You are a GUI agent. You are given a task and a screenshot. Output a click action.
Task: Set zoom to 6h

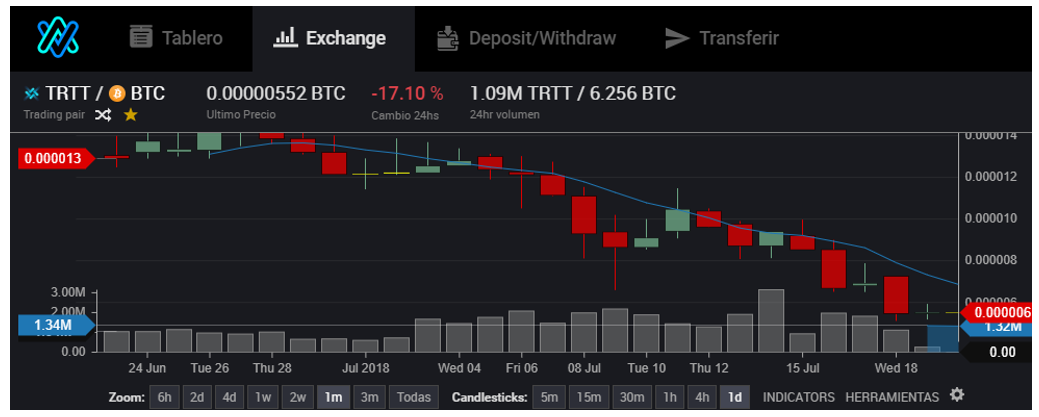[x=165, y=397]
